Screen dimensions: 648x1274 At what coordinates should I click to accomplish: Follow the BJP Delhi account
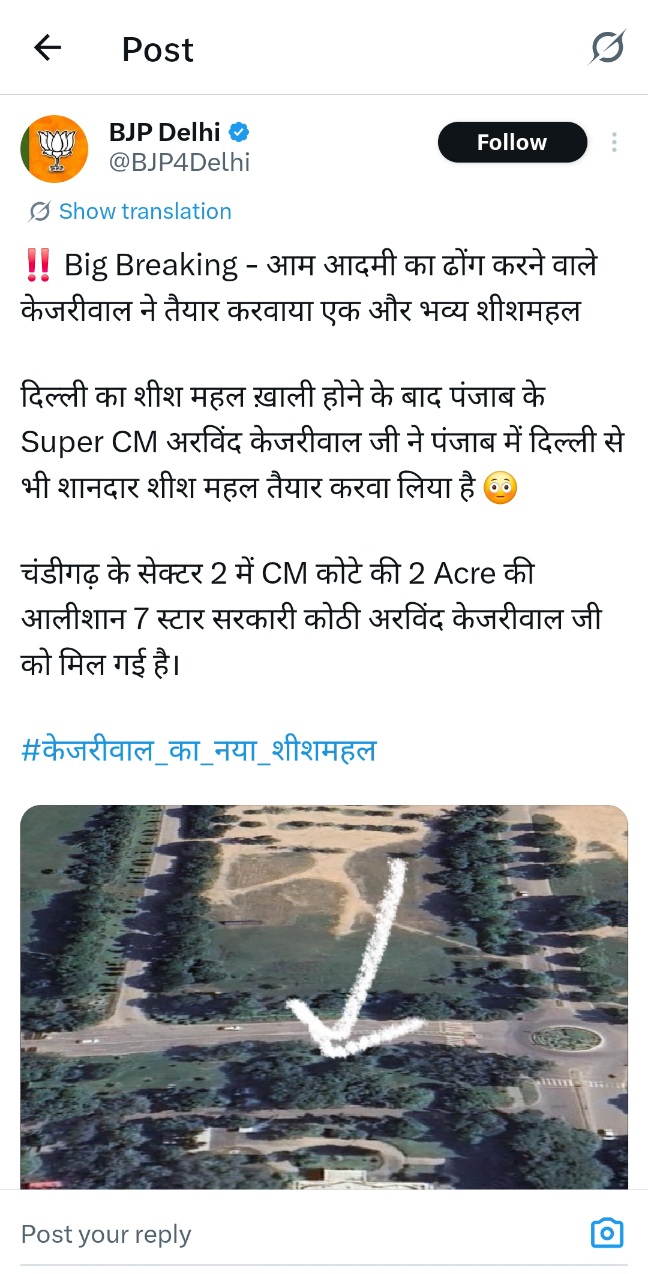511,142
